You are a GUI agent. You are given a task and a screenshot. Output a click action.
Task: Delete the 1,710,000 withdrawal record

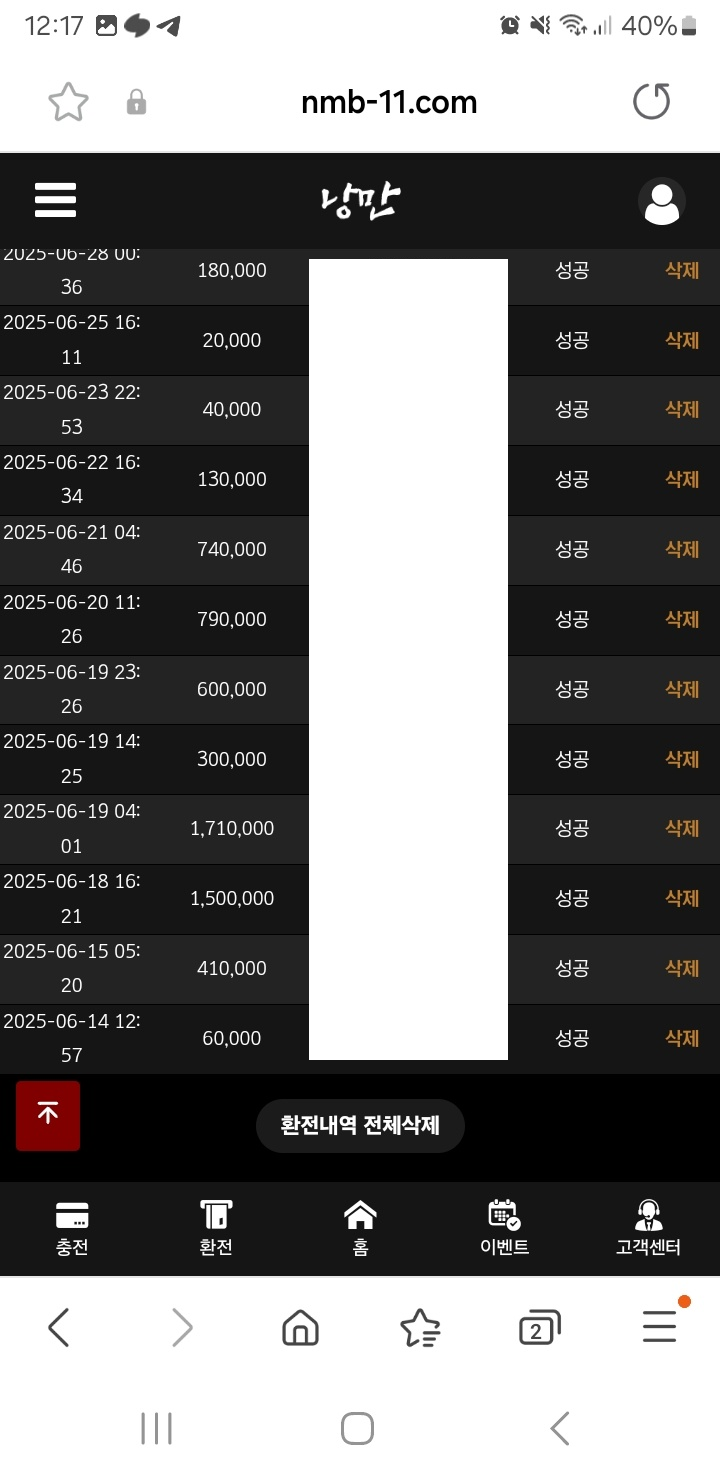point(682,828)
